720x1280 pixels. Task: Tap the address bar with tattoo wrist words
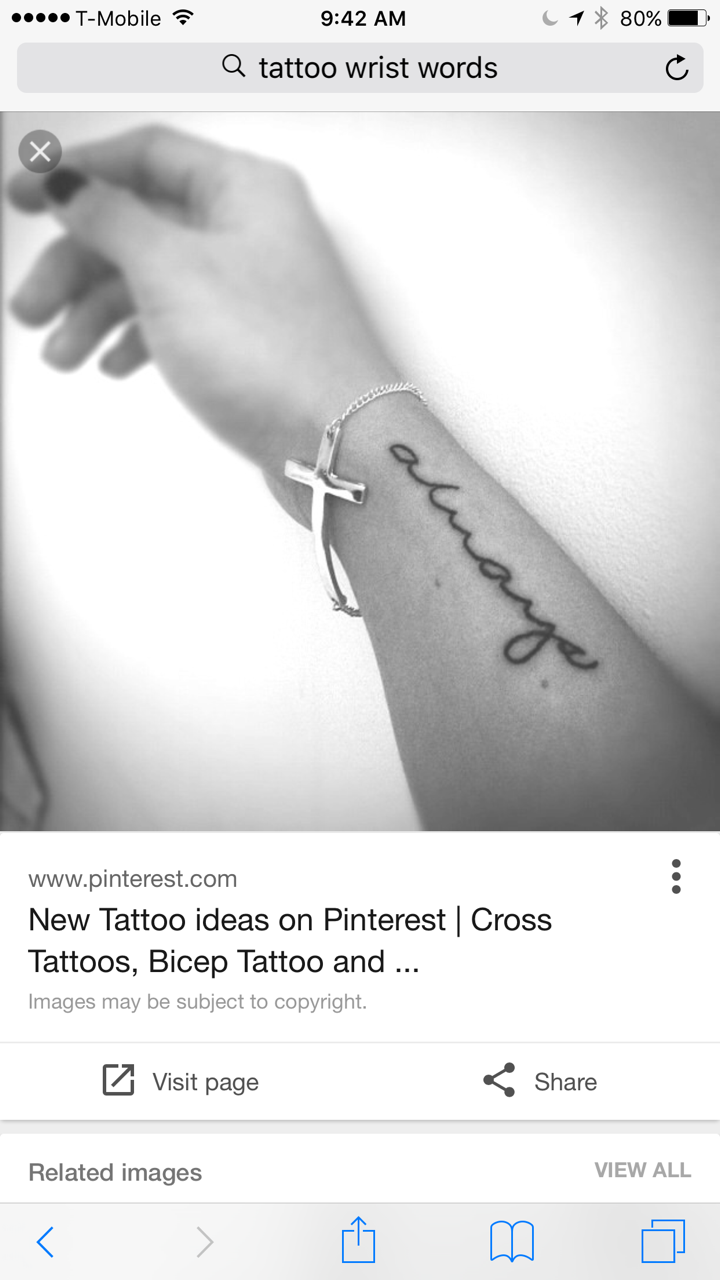[x=360, y=68]
